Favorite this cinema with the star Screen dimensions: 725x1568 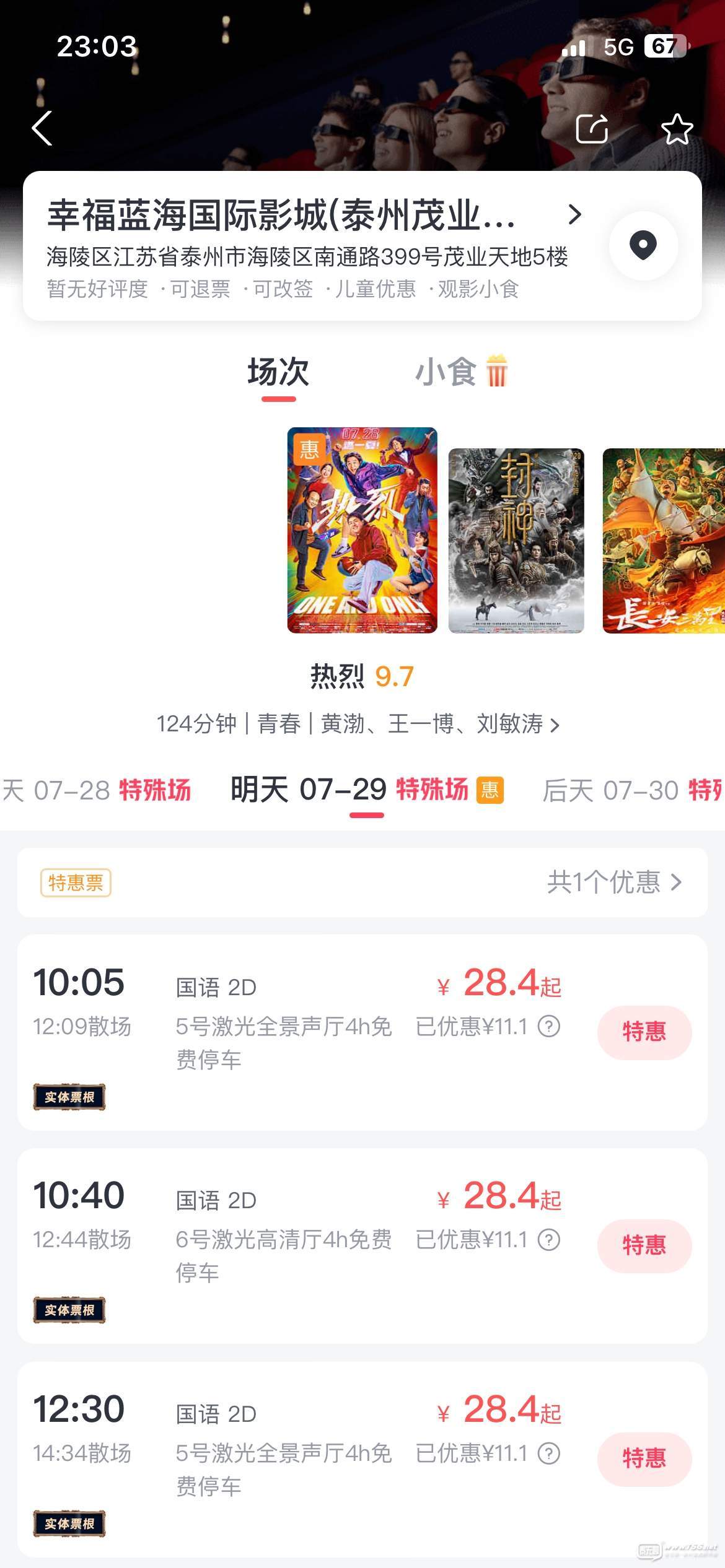pos(677,129)
